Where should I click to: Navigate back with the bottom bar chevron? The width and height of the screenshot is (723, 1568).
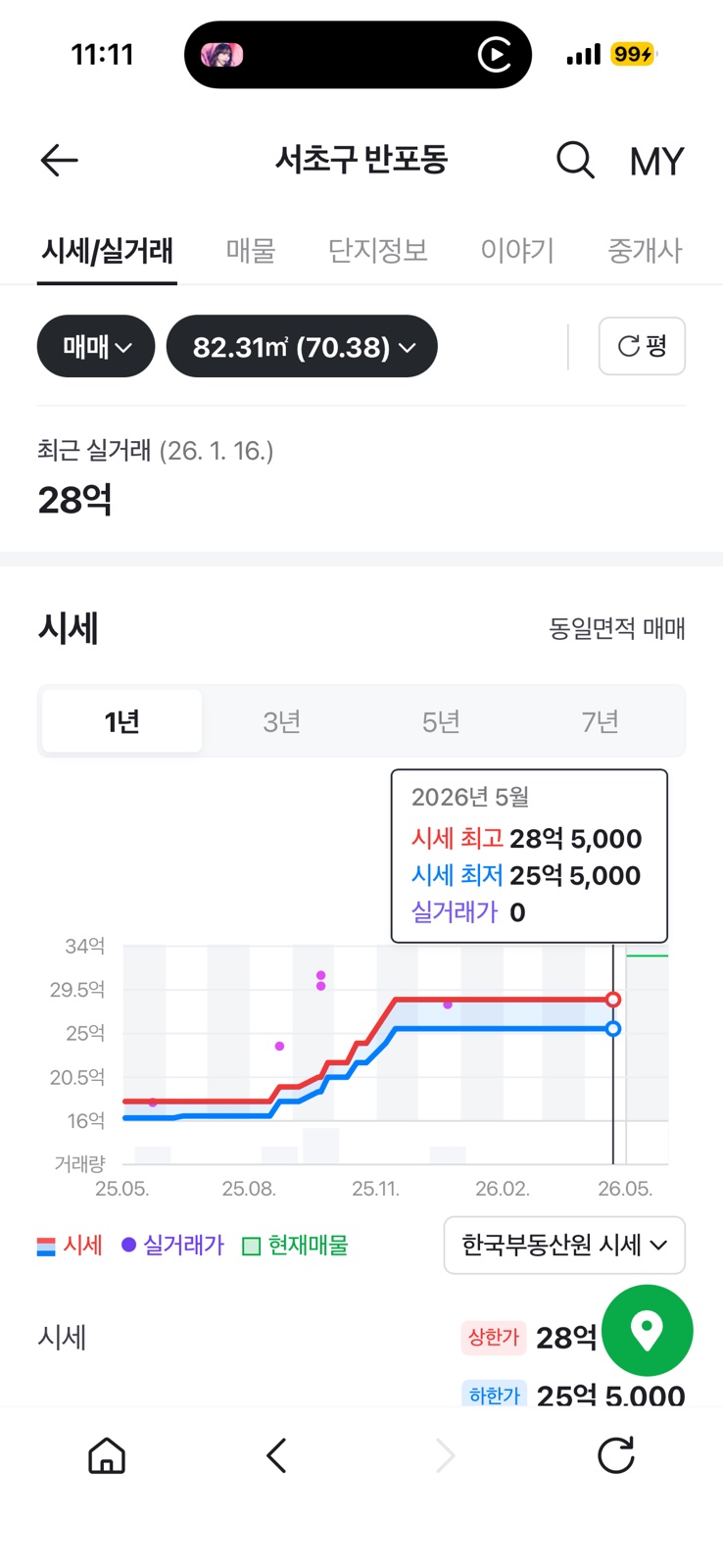[276, 1456]
